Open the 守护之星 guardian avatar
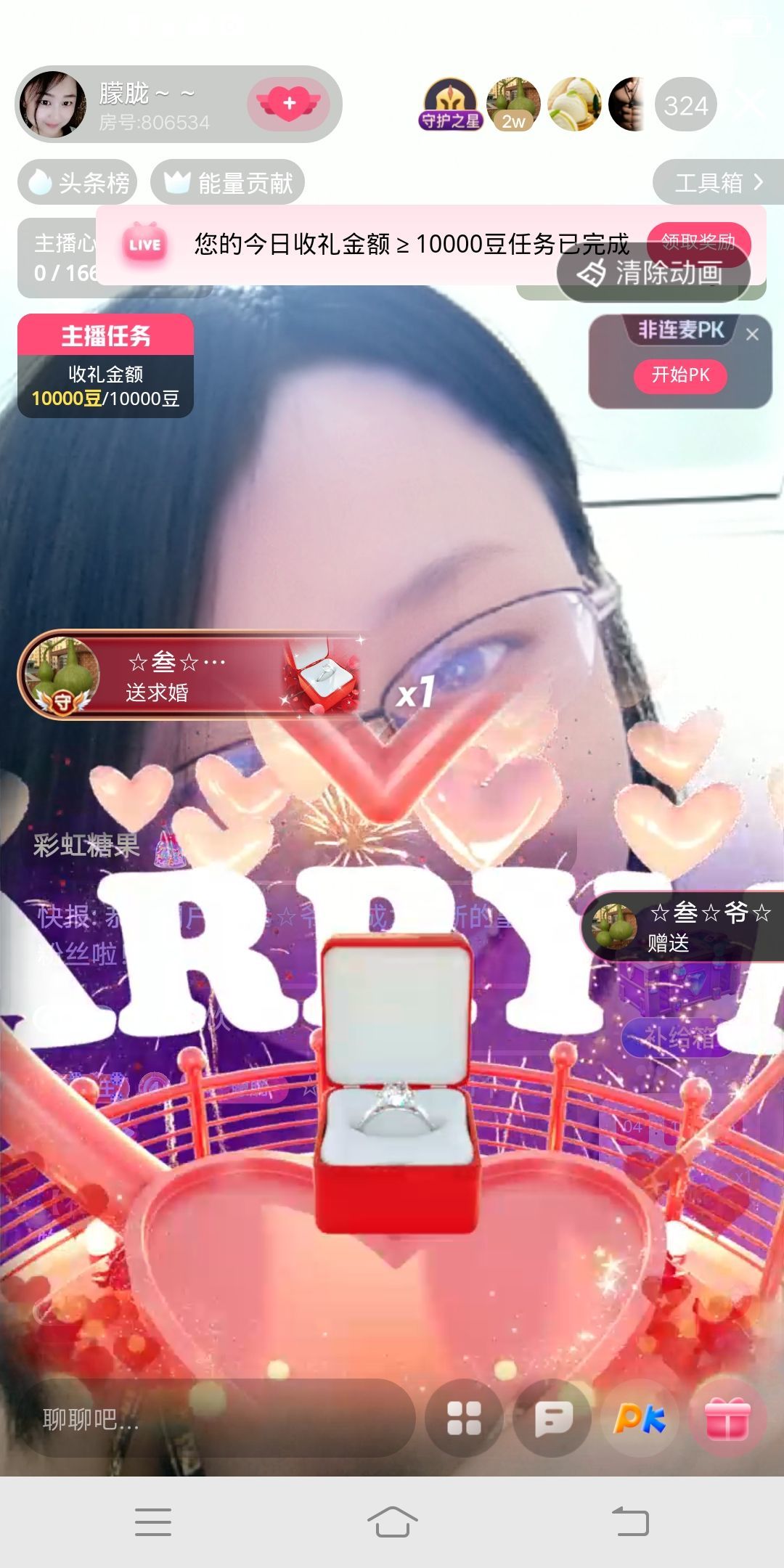784x1568 pixels. coord(450,105)
